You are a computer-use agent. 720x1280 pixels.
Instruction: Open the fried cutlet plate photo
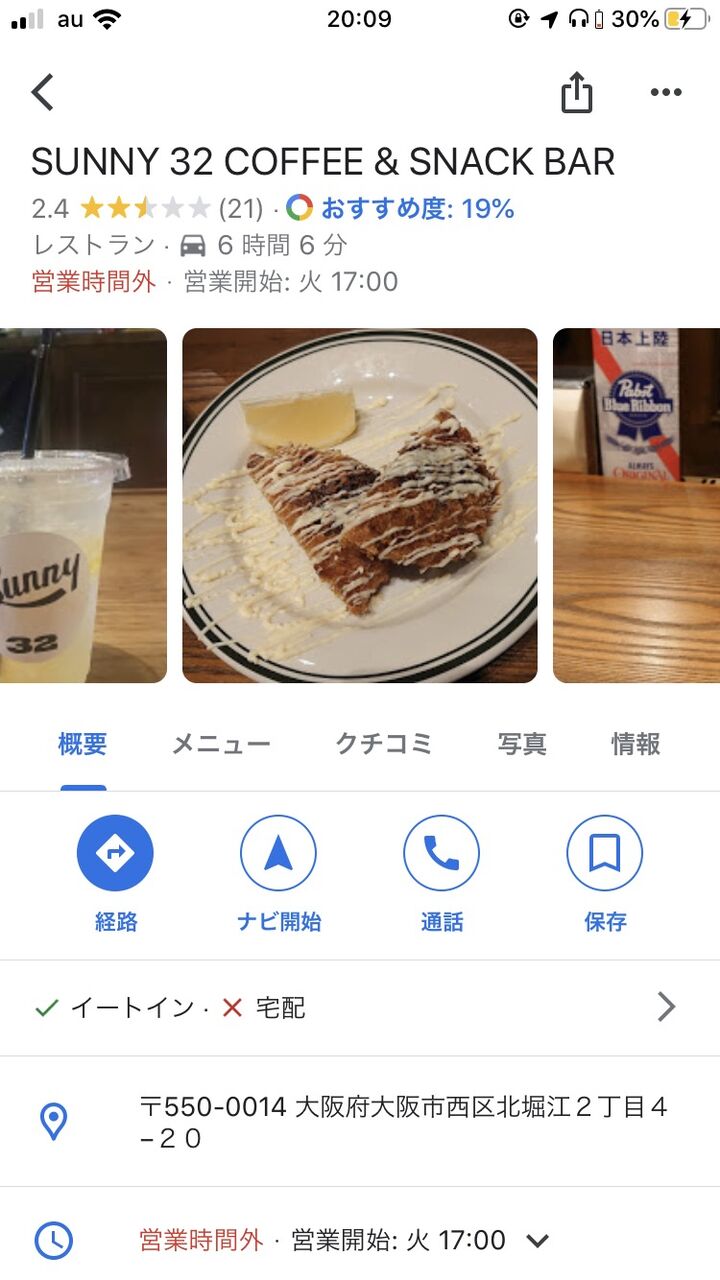tap(360, 506)
